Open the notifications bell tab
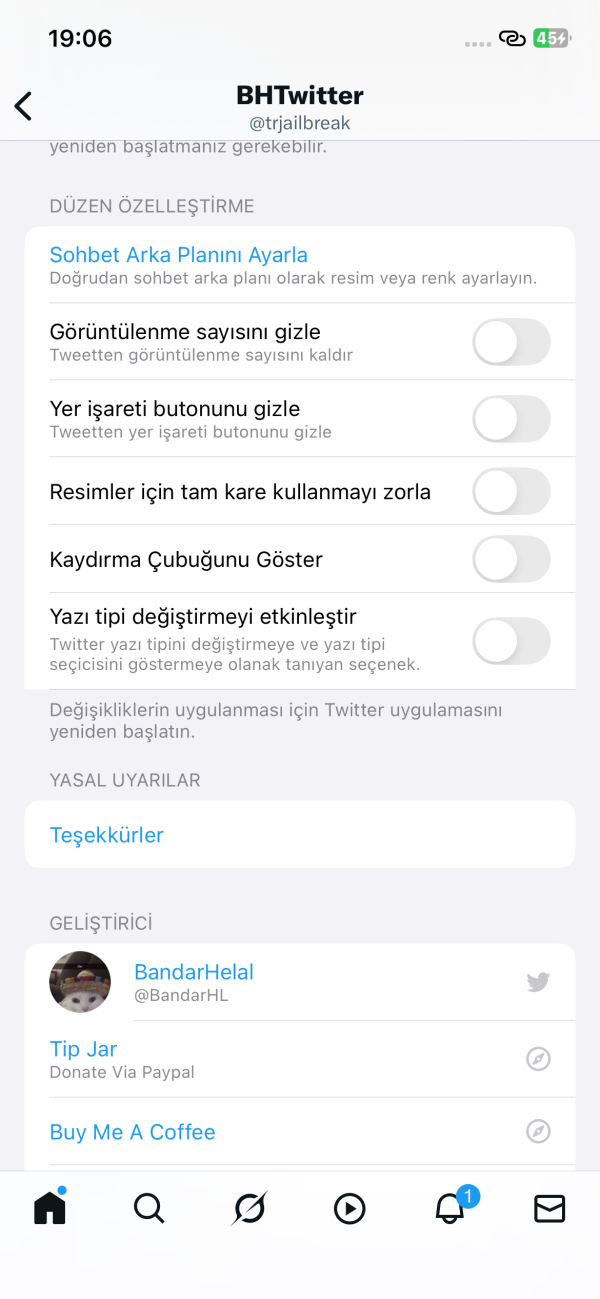Screen dimensions: 600x1299 point(451,1209)
